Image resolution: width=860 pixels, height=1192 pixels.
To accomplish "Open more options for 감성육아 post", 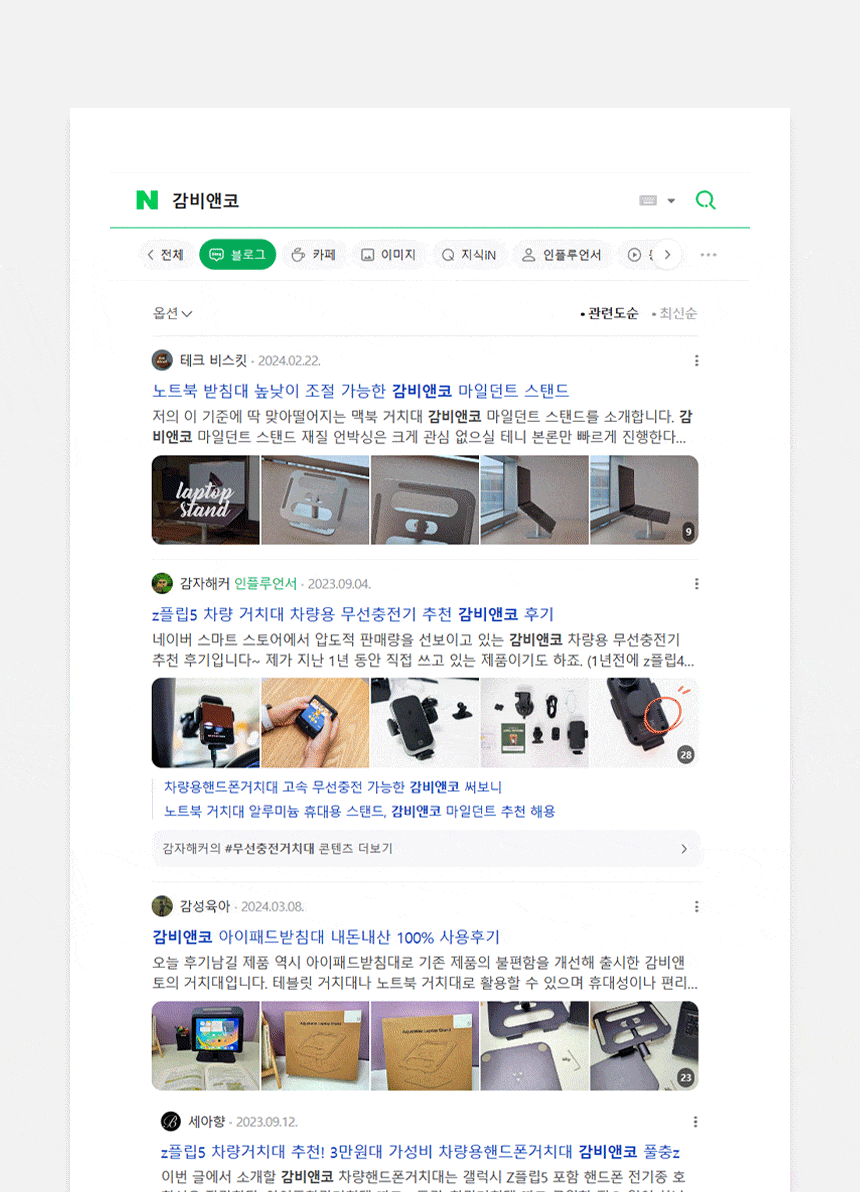I will point(697,906).
